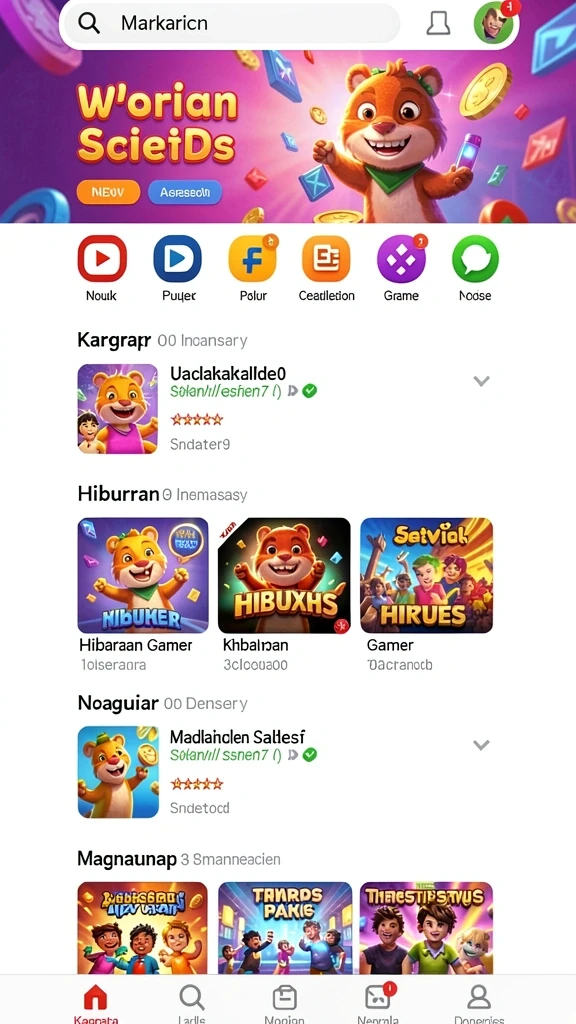Expand the Uaclakakallde0 app row chevron
The width and height of the screenshot is (576, 1024).
click(x=481, y=381)
